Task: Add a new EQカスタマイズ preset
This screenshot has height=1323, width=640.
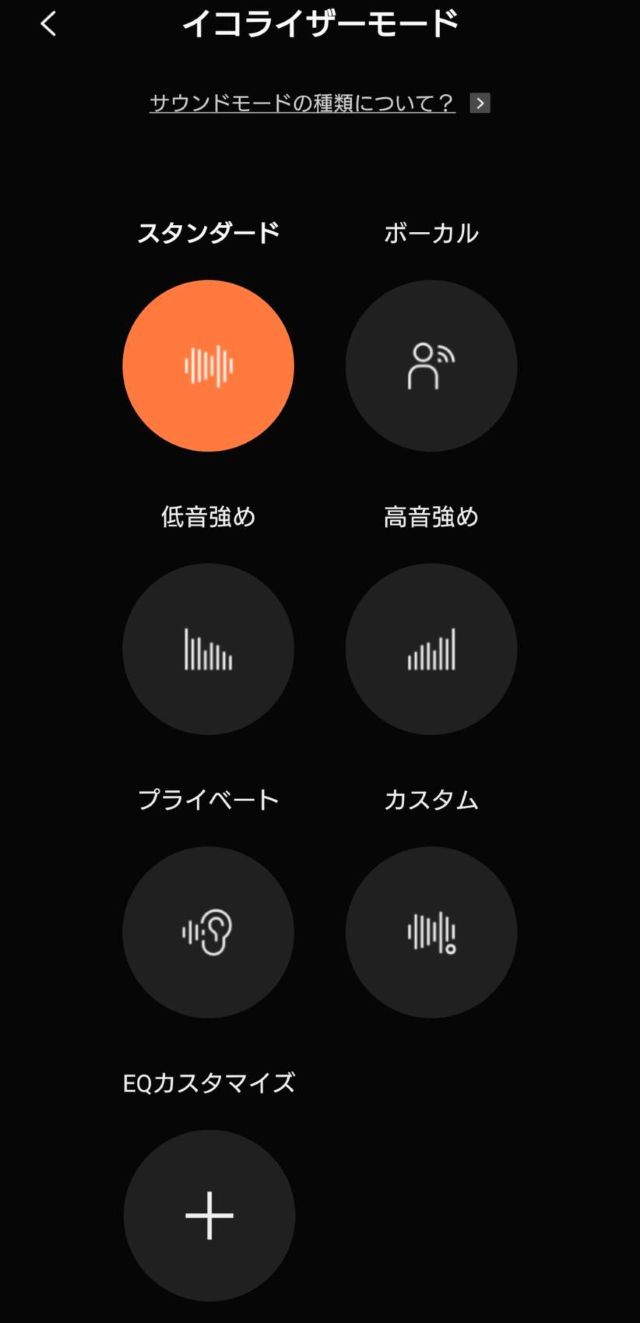Action: click(x=209, y=1215)
